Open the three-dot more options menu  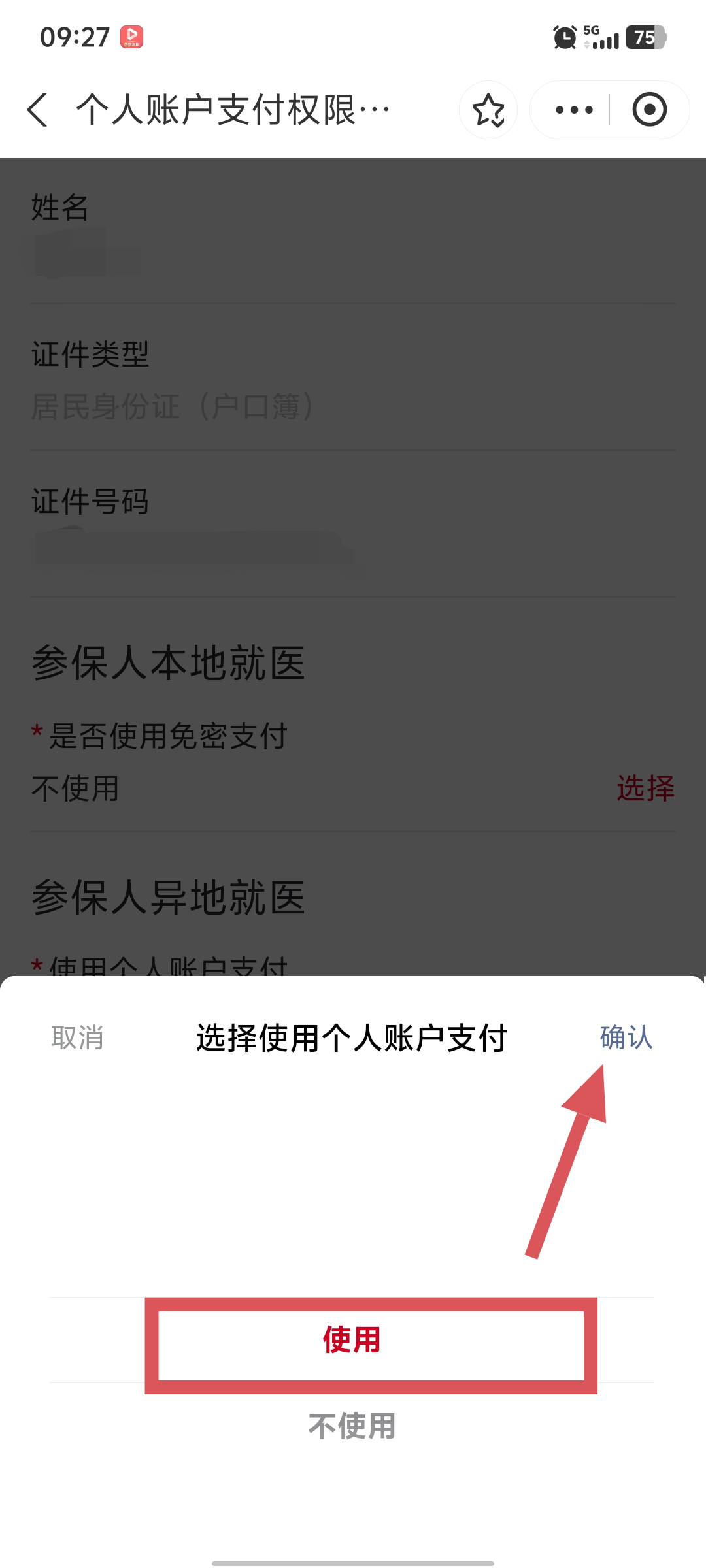pos(574,110)
